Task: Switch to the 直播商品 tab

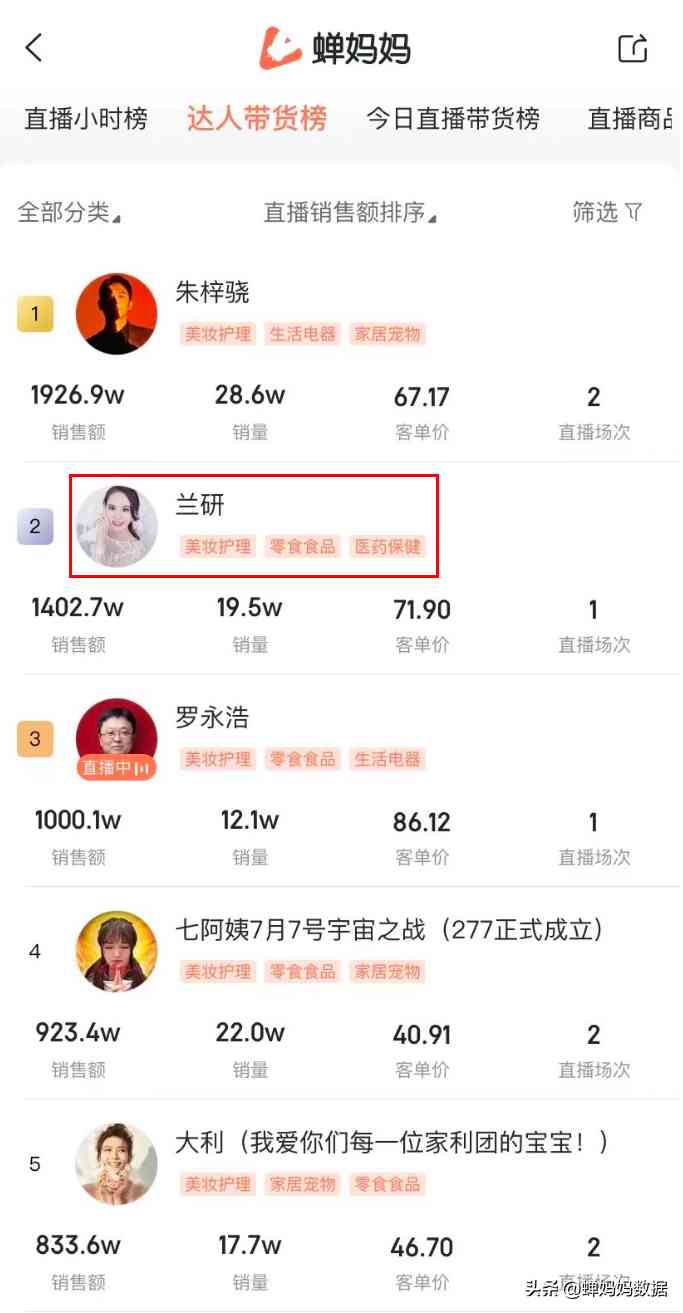Action: click(x=630, y=119)
